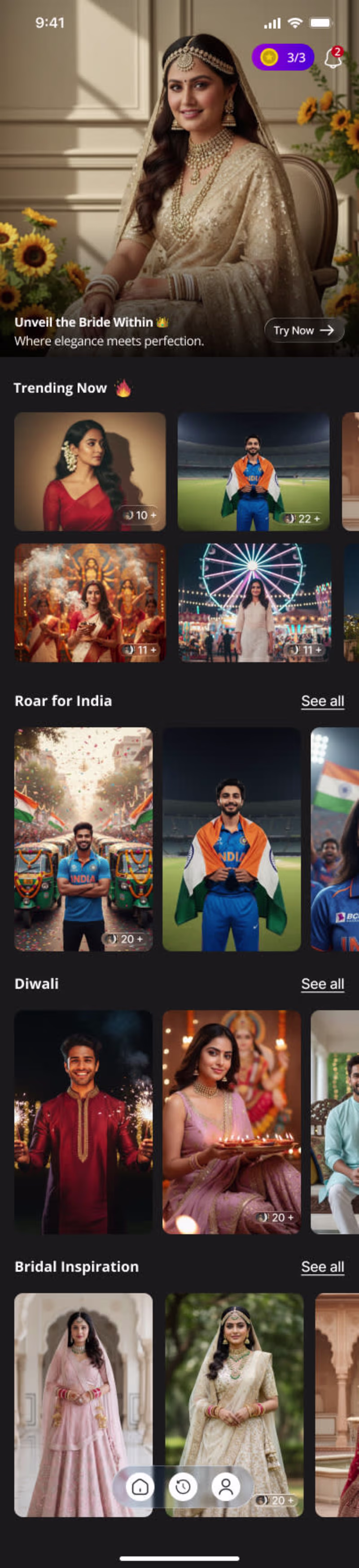The width and height of the screenshot is (359, 1568).
Task: Go to the home tab
Action: pyautogui.click(x=140, y=1486)
